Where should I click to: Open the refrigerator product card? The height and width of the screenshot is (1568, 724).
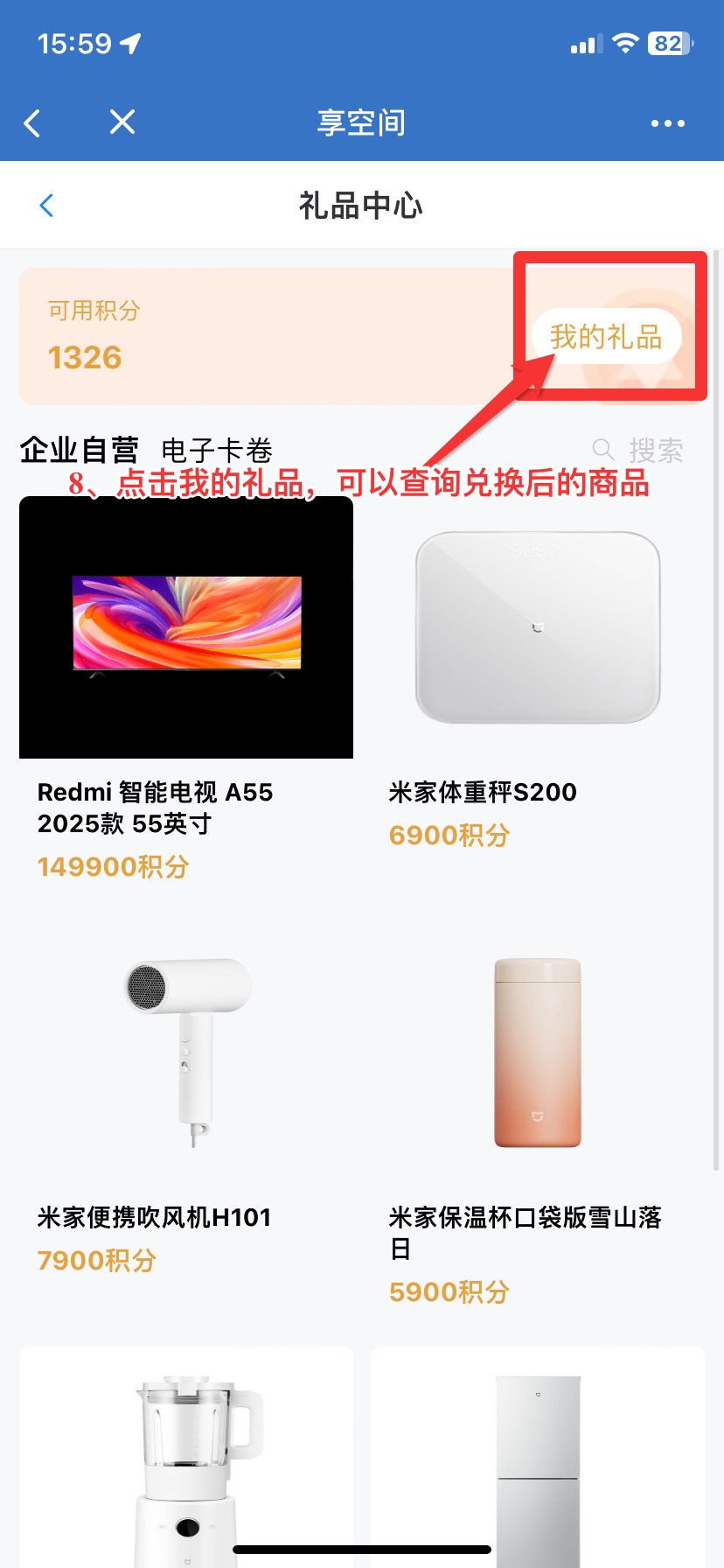coord(537,1461)
